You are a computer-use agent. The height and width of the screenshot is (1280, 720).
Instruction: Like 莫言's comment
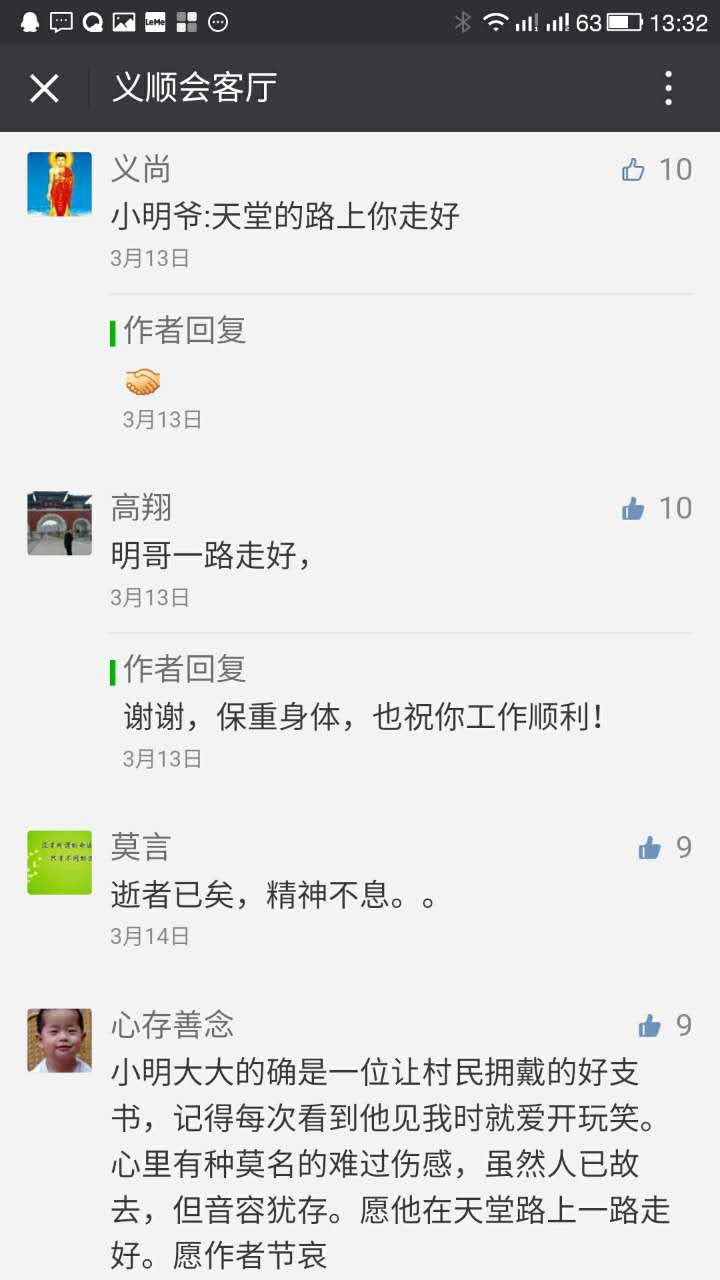(650, 848)
